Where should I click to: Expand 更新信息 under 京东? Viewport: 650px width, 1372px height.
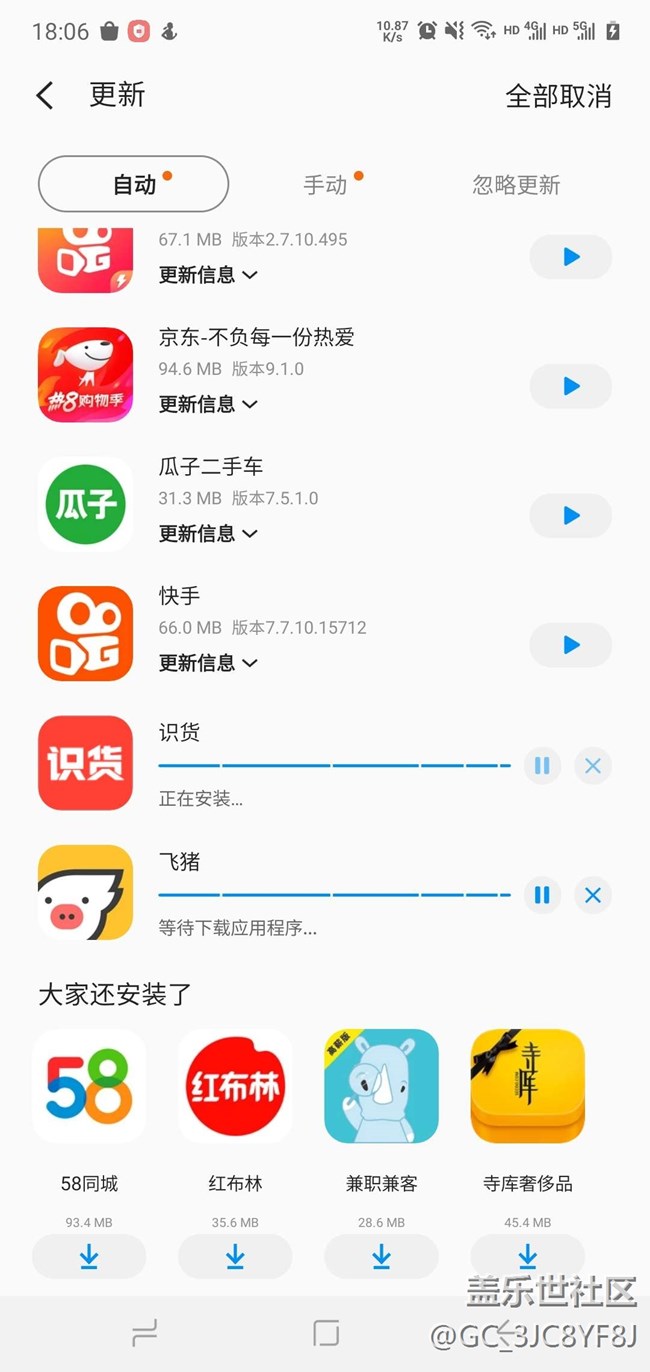click(x=208, y=404)
